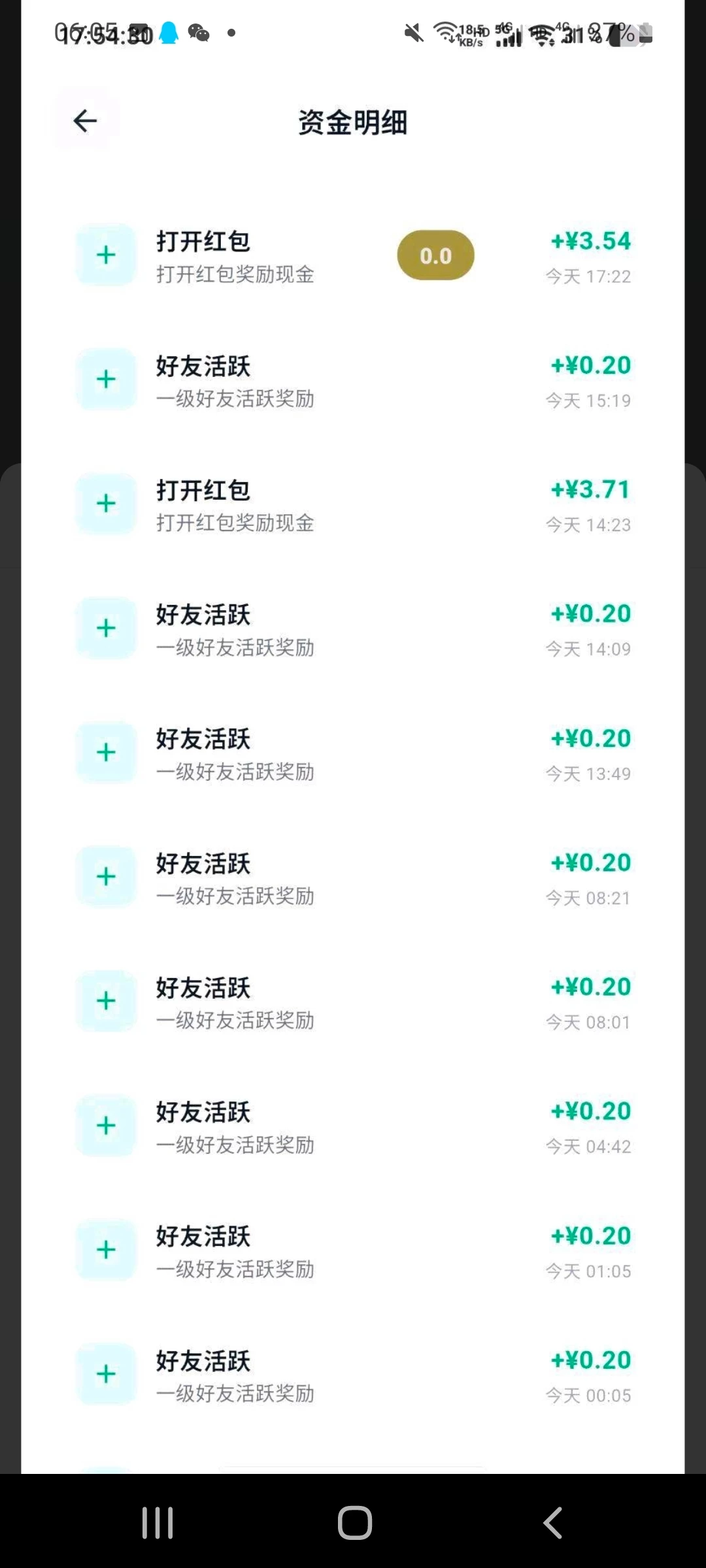Click the plus icon beside 好友活跃 at 15:19
The image size is (706, 1568).
(105, 379)
